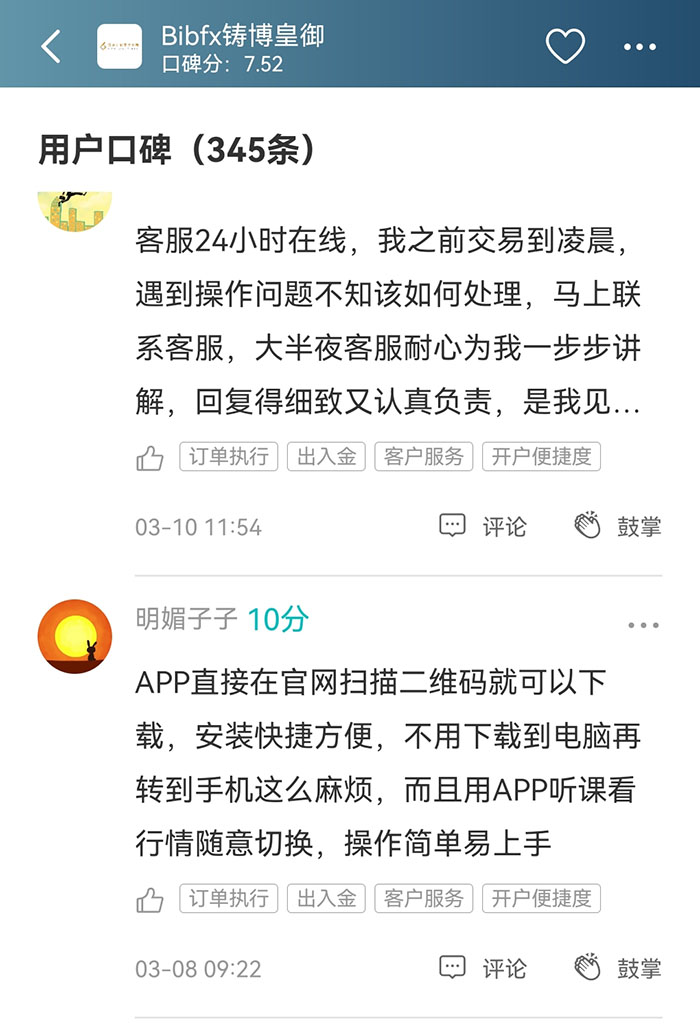Favorite Bibfx铸博皇御 with the heart icon
The height and width of the screenshot is (1027, 700).
pyautogui.click(x=565, y=46)
